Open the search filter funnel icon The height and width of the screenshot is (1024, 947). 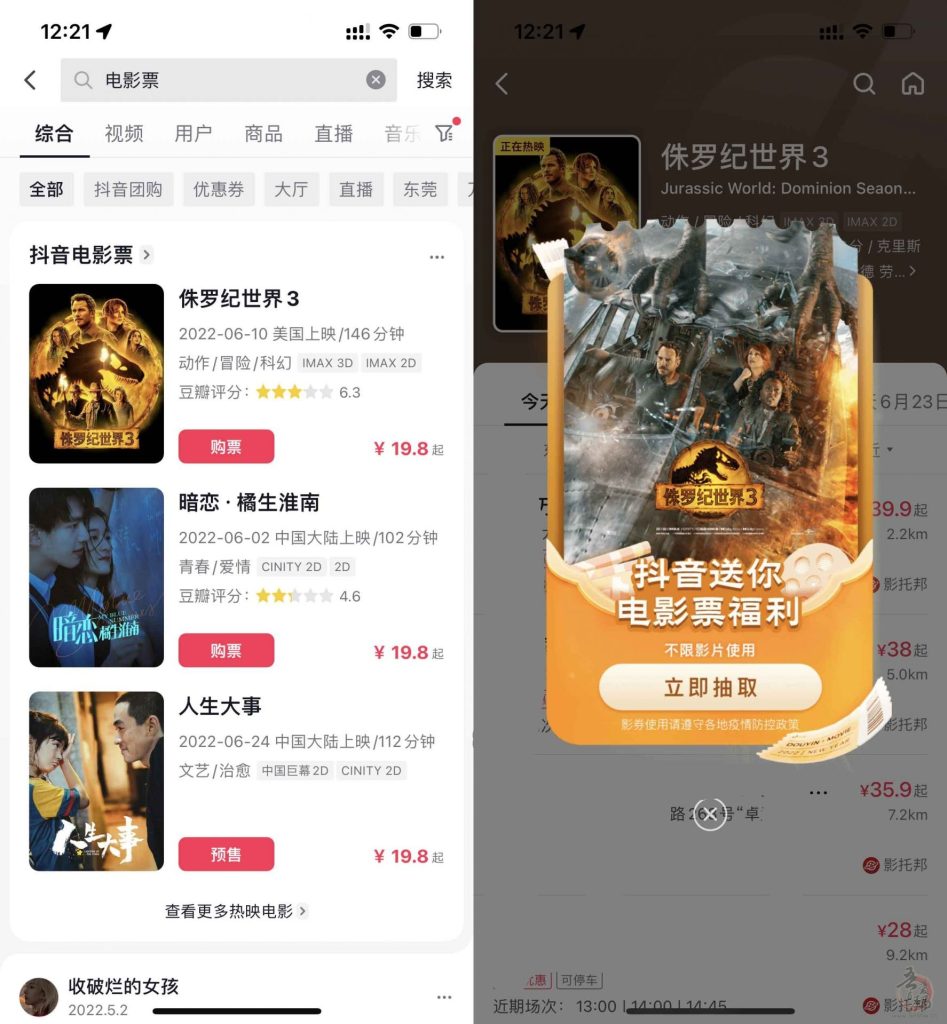coord(445,133)
